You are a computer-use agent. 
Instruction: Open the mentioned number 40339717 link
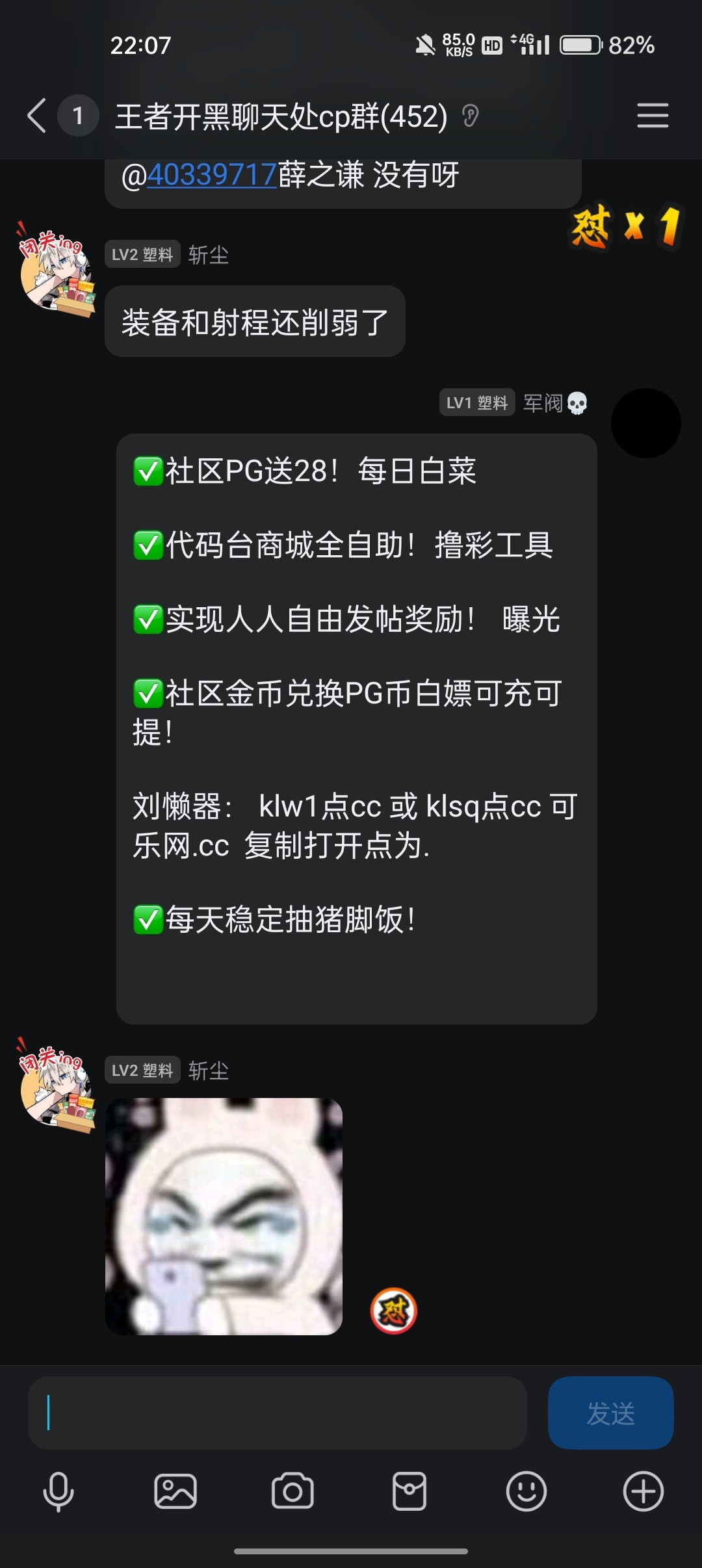pyautogui.click(x=212, y=175)
